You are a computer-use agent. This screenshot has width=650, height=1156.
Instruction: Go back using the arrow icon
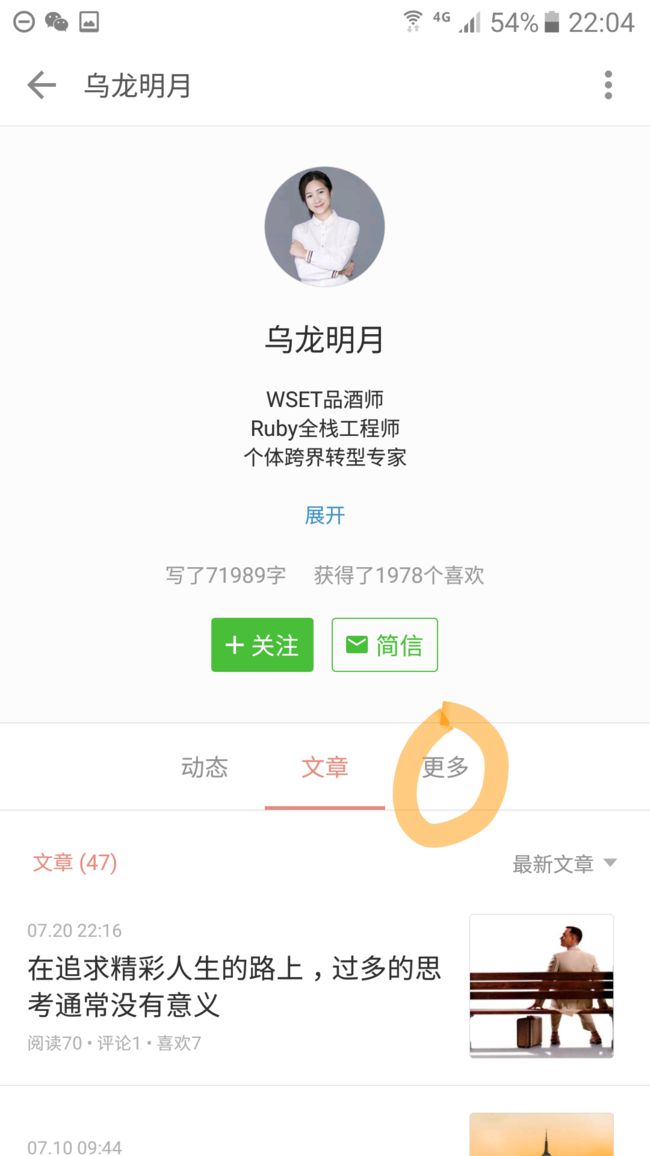tap(41, 86)
